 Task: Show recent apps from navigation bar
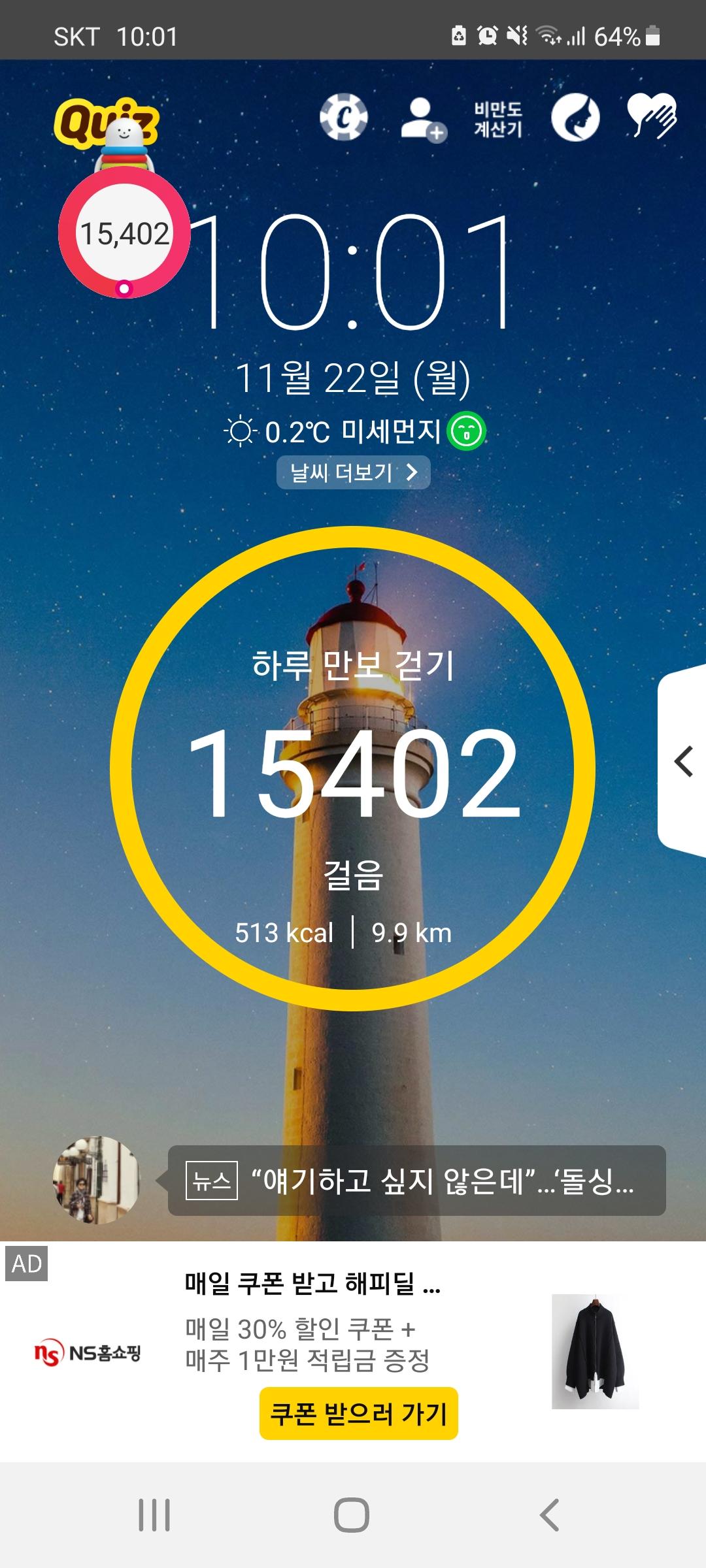(154, 1514)
